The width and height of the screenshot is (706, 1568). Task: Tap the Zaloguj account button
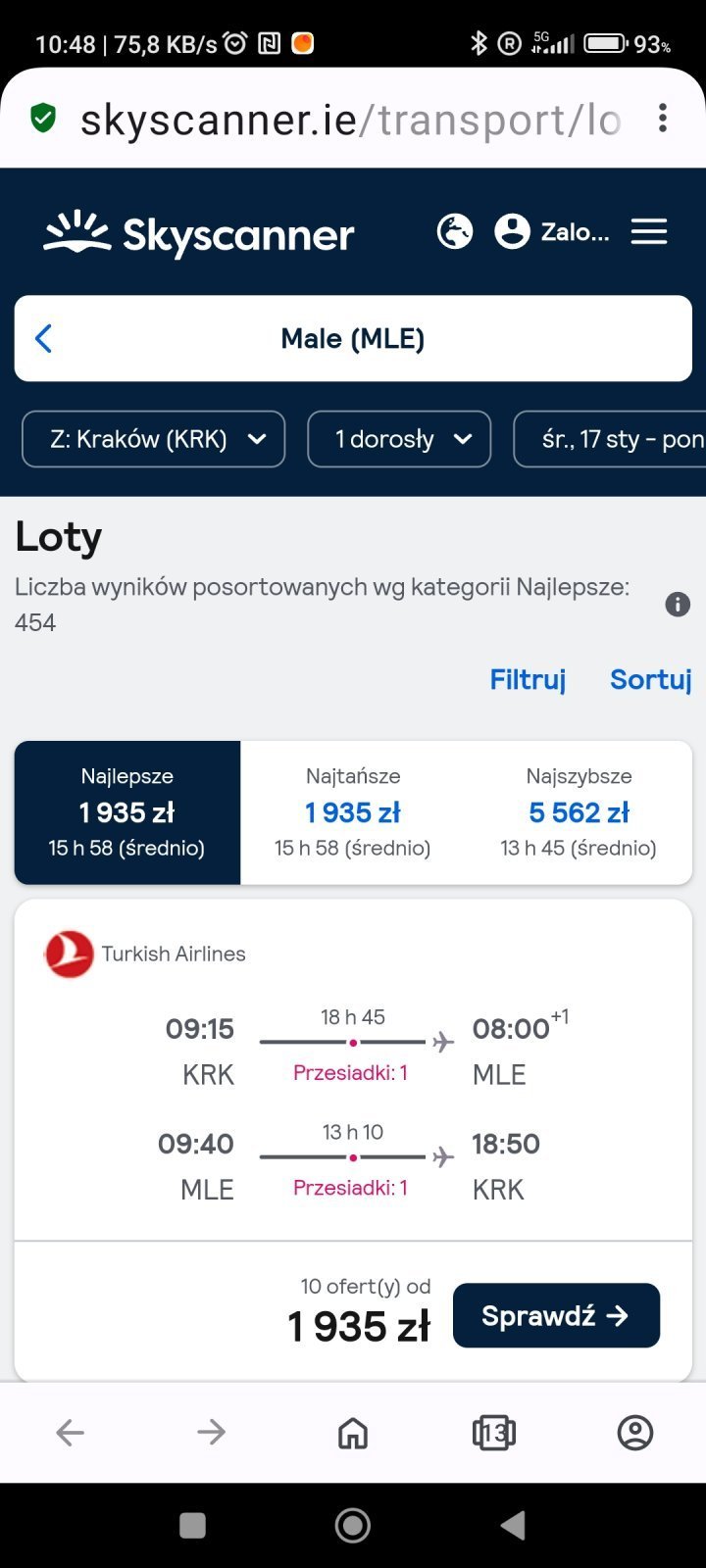click(552, 232)
